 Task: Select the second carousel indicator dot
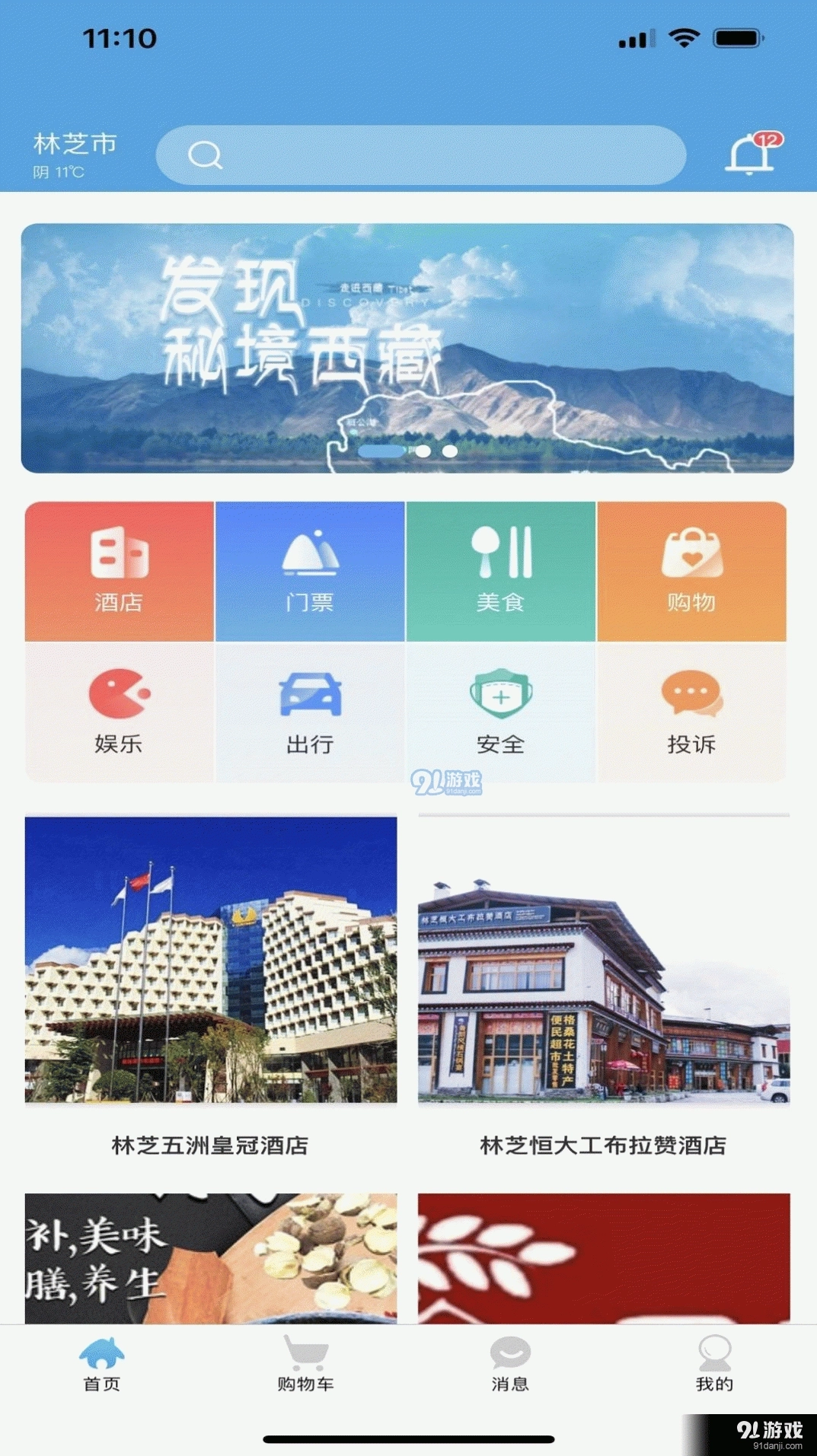423,451
